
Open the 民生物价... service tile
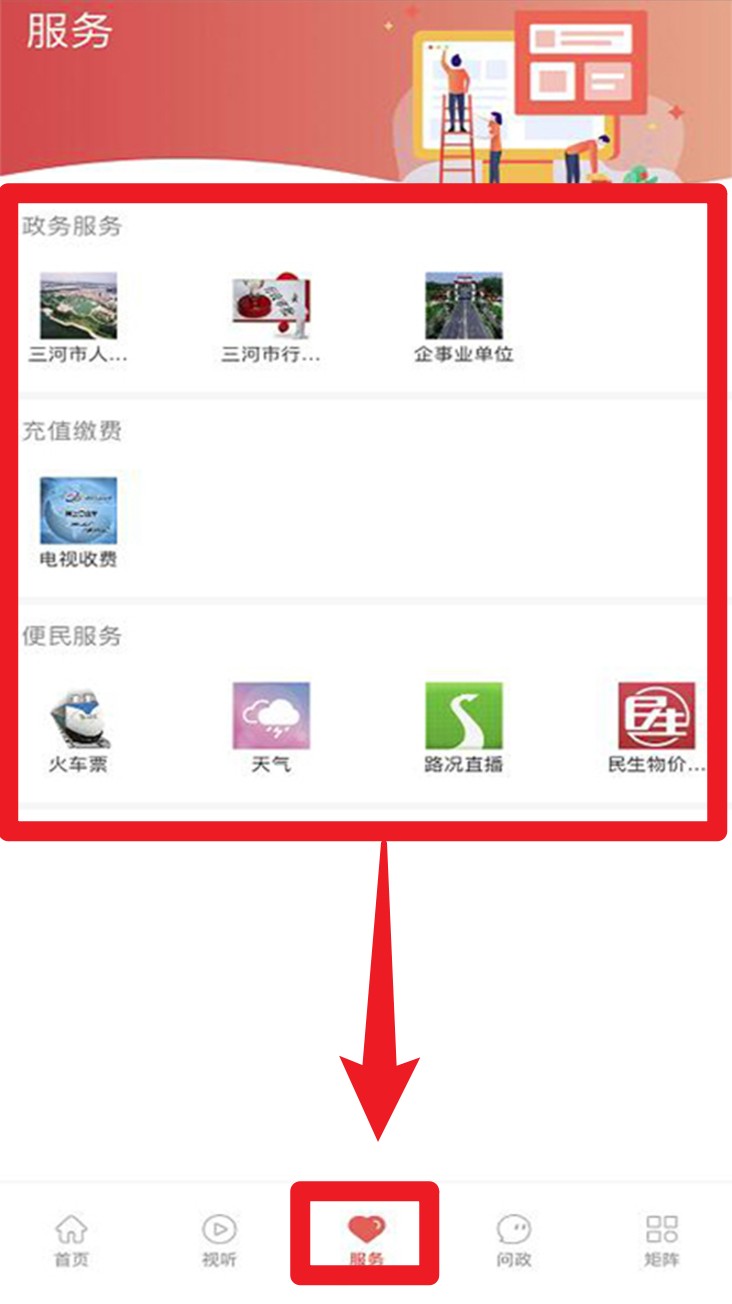pos(656,727)
